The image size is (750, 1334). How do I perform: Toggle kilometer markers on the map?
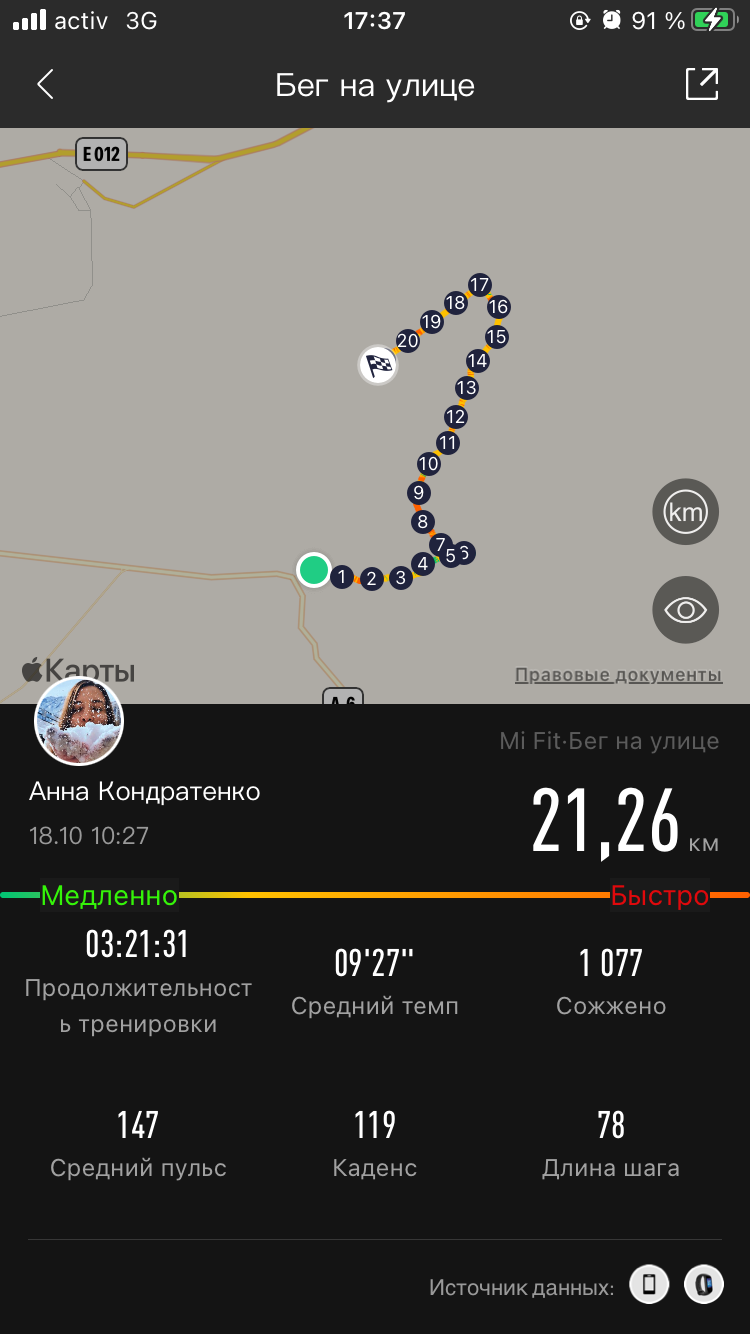point(685,513)
